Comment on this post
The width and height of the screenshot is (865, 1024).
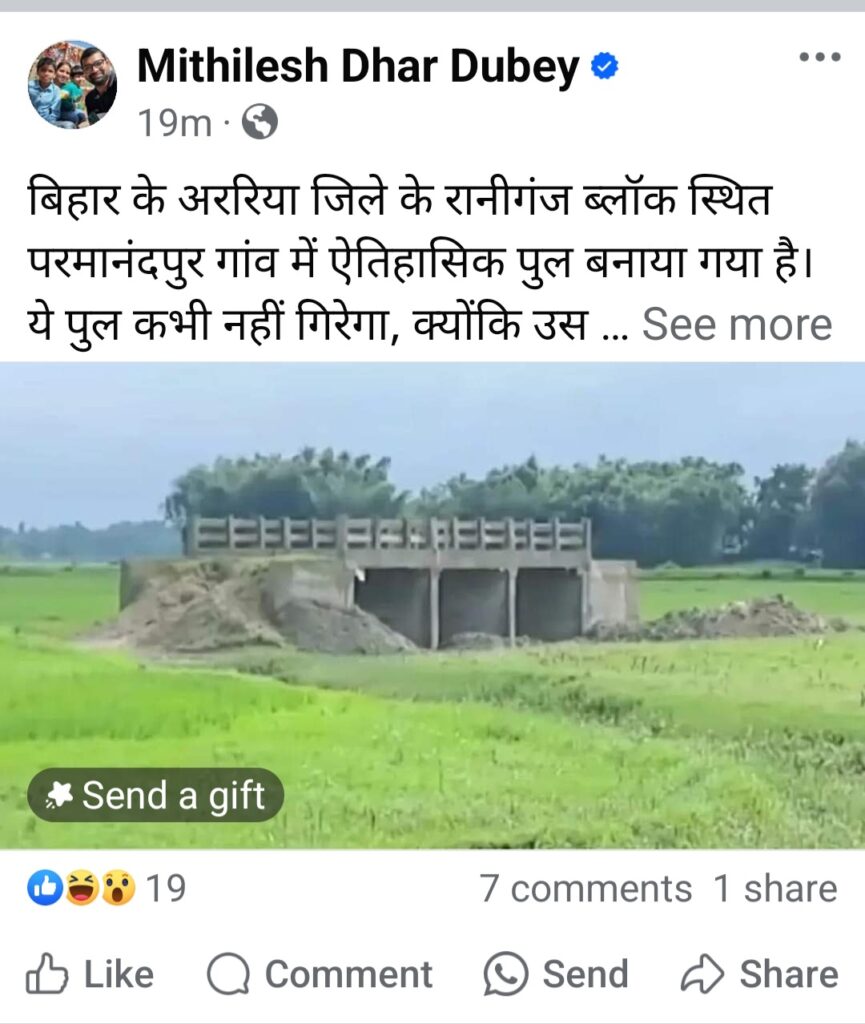point(320,974)
